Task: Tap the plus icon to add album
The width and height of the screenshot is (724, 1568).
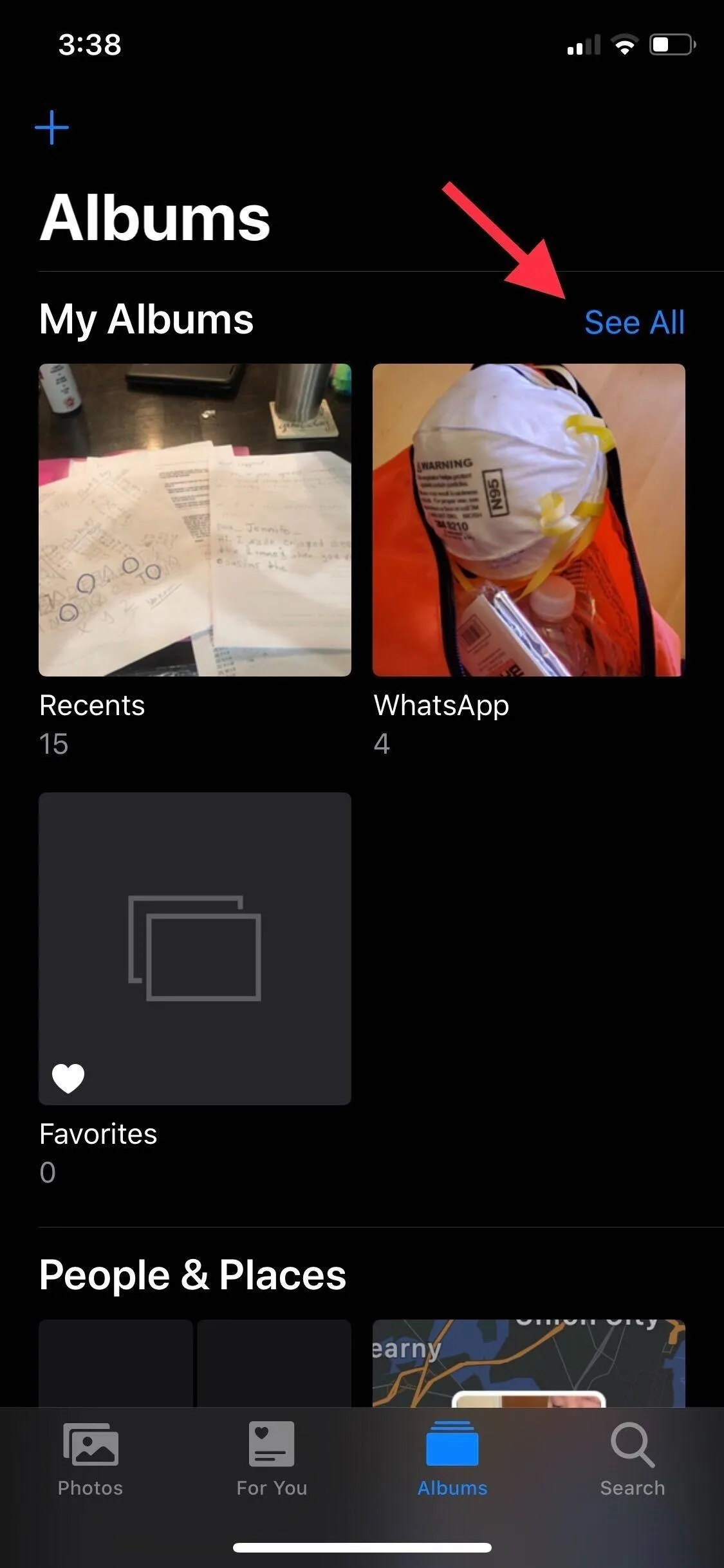Action: [51, 127]
